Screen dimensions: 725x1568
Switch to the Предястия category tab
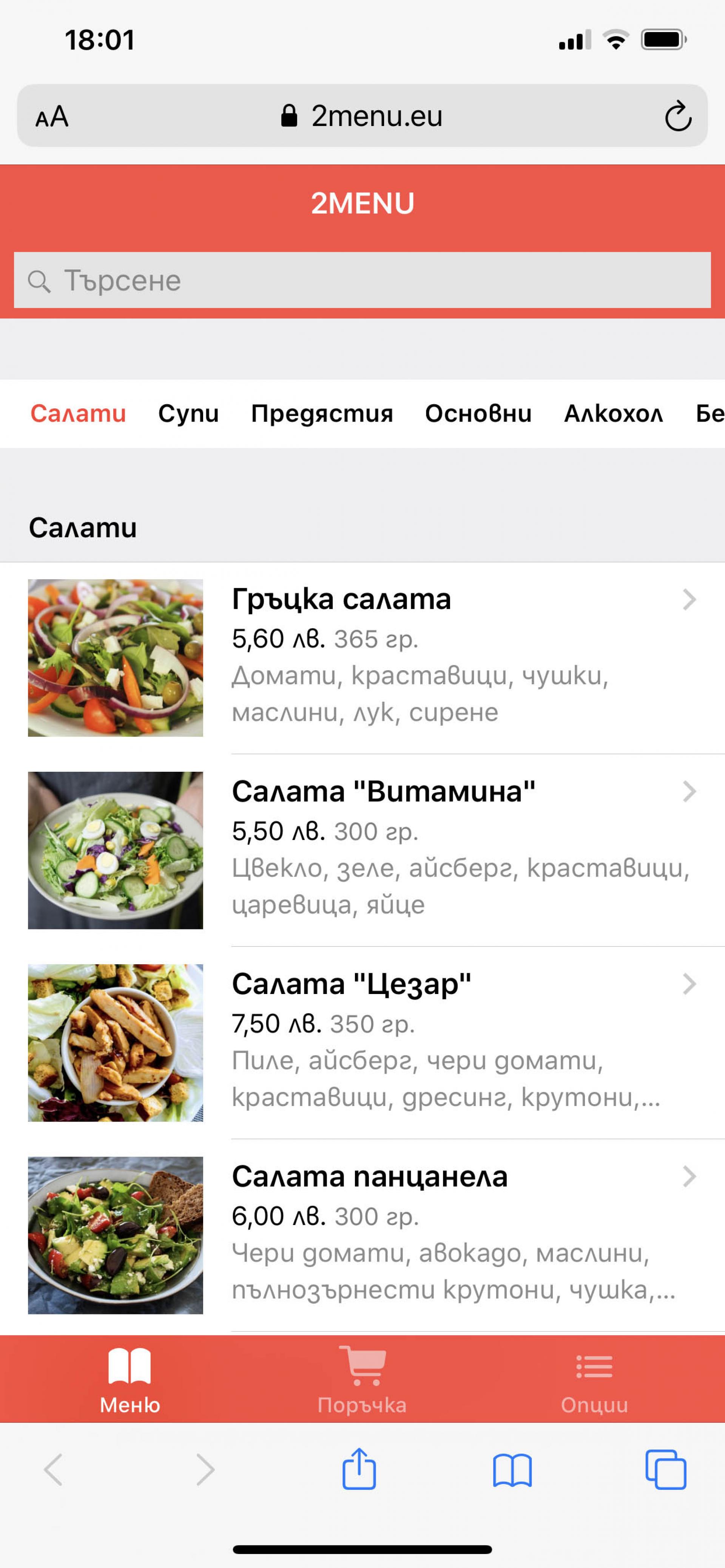(322, 413)
